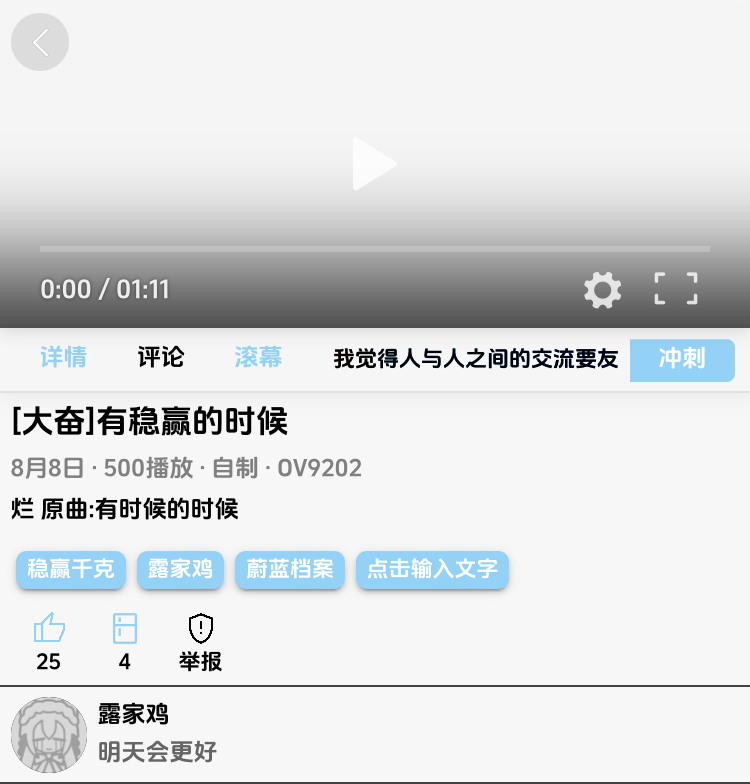Open the 露家鸡 tag chip
The image size is (750, 784).
[180, 570]
